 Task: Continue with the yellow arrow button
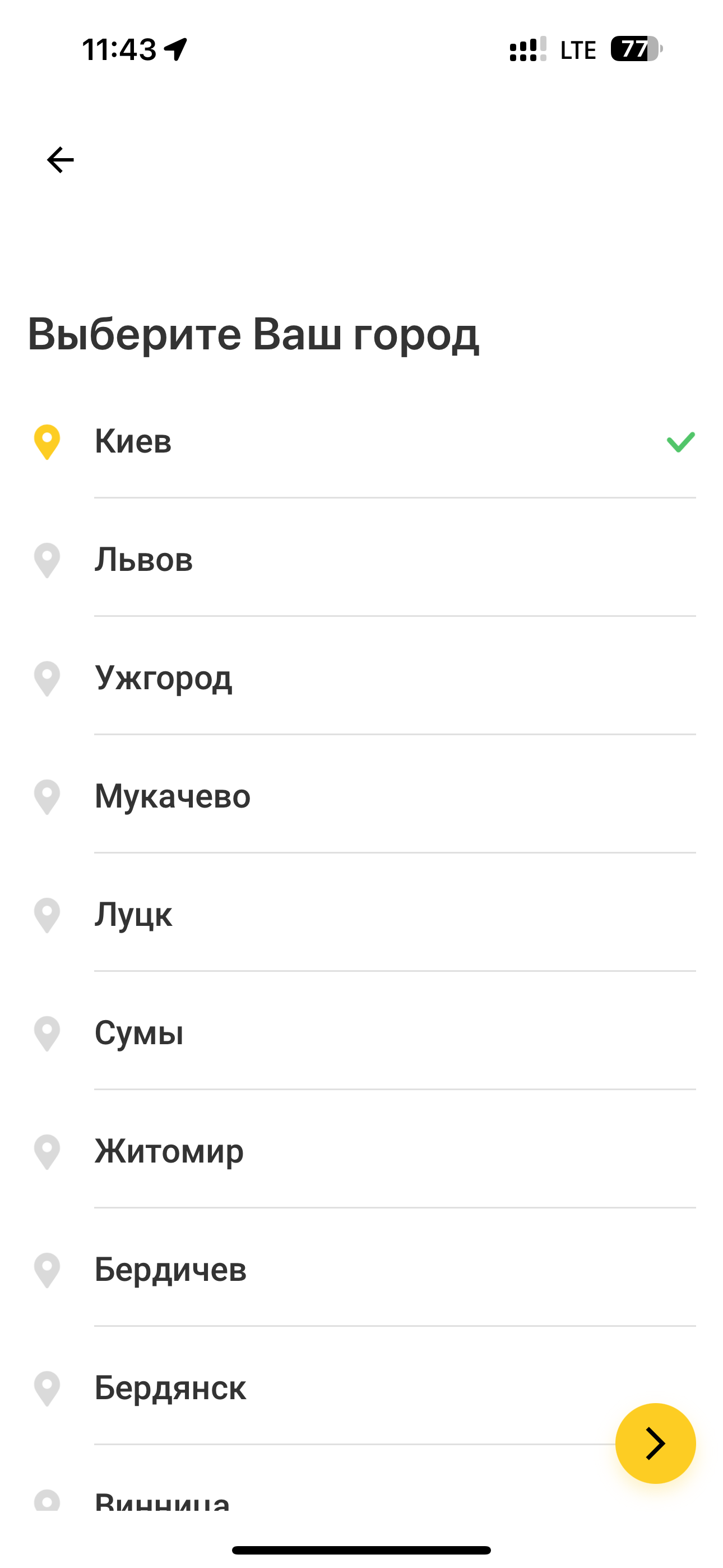(x=655, y=1443)
